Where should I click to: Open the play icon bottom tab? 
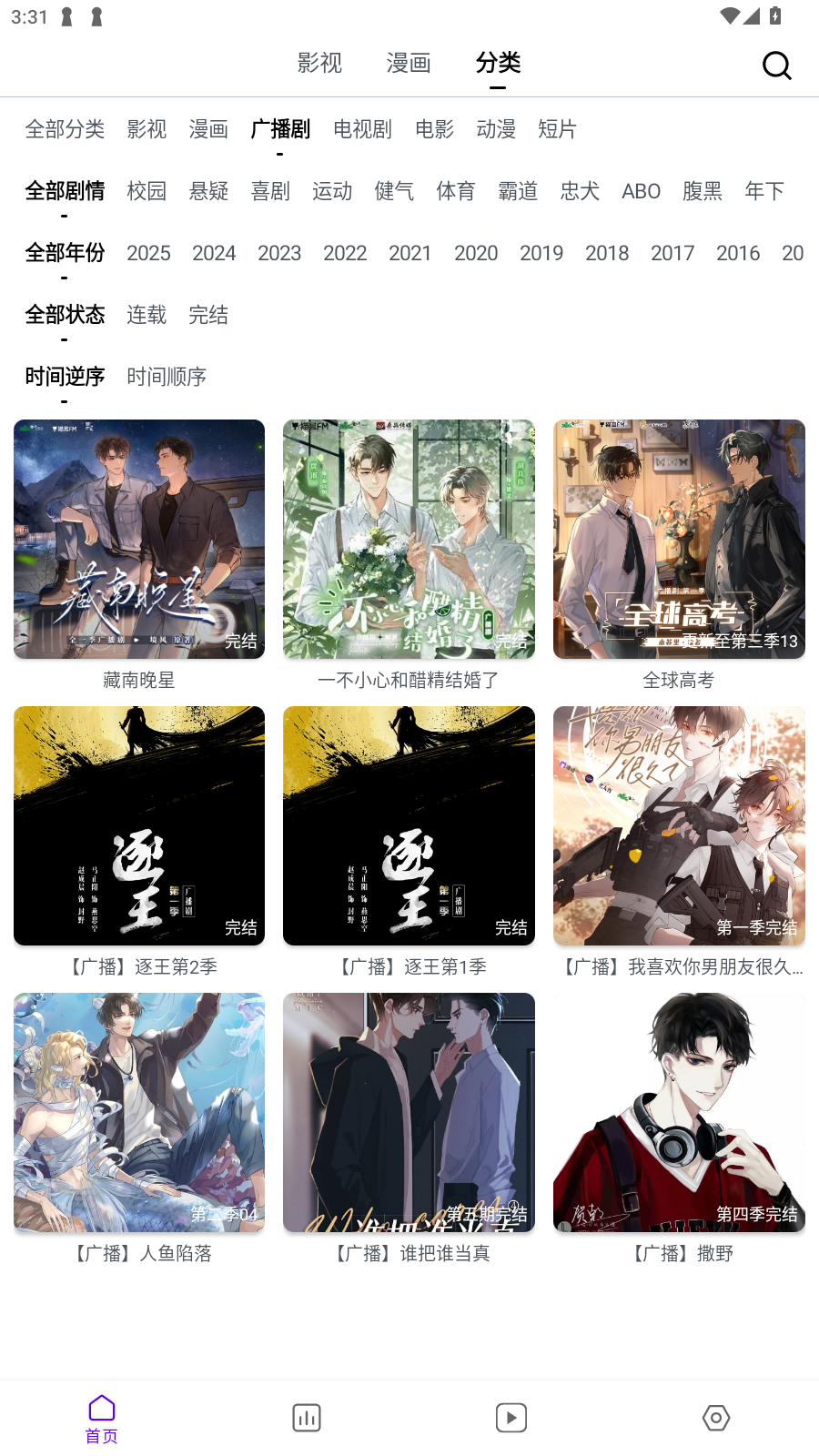(511, 1418)
